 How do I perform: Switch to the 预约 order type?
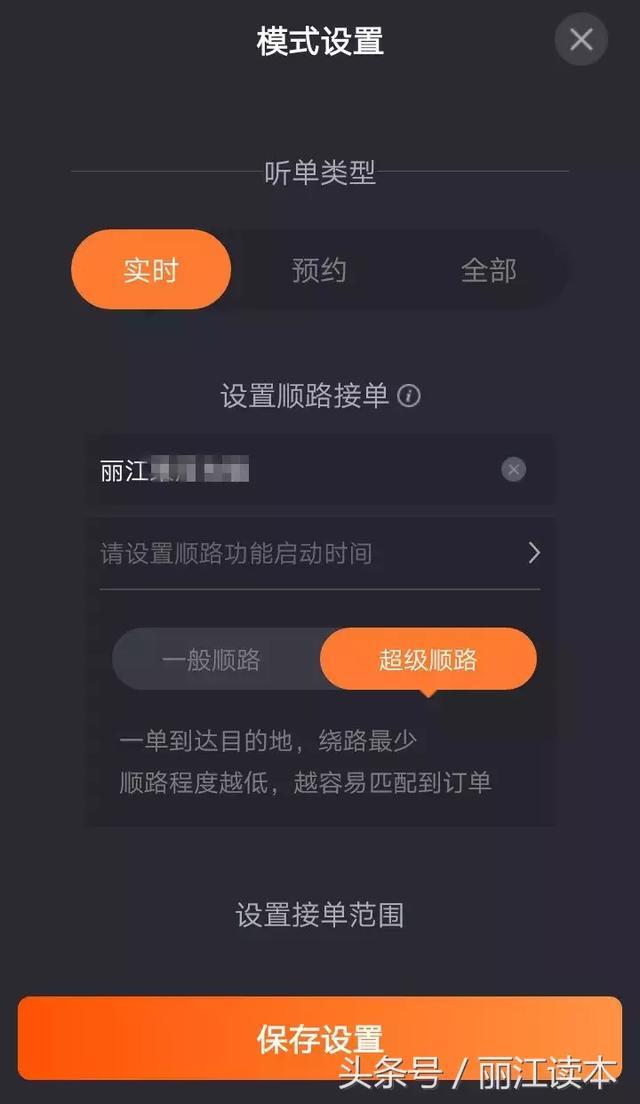(319, 270)
